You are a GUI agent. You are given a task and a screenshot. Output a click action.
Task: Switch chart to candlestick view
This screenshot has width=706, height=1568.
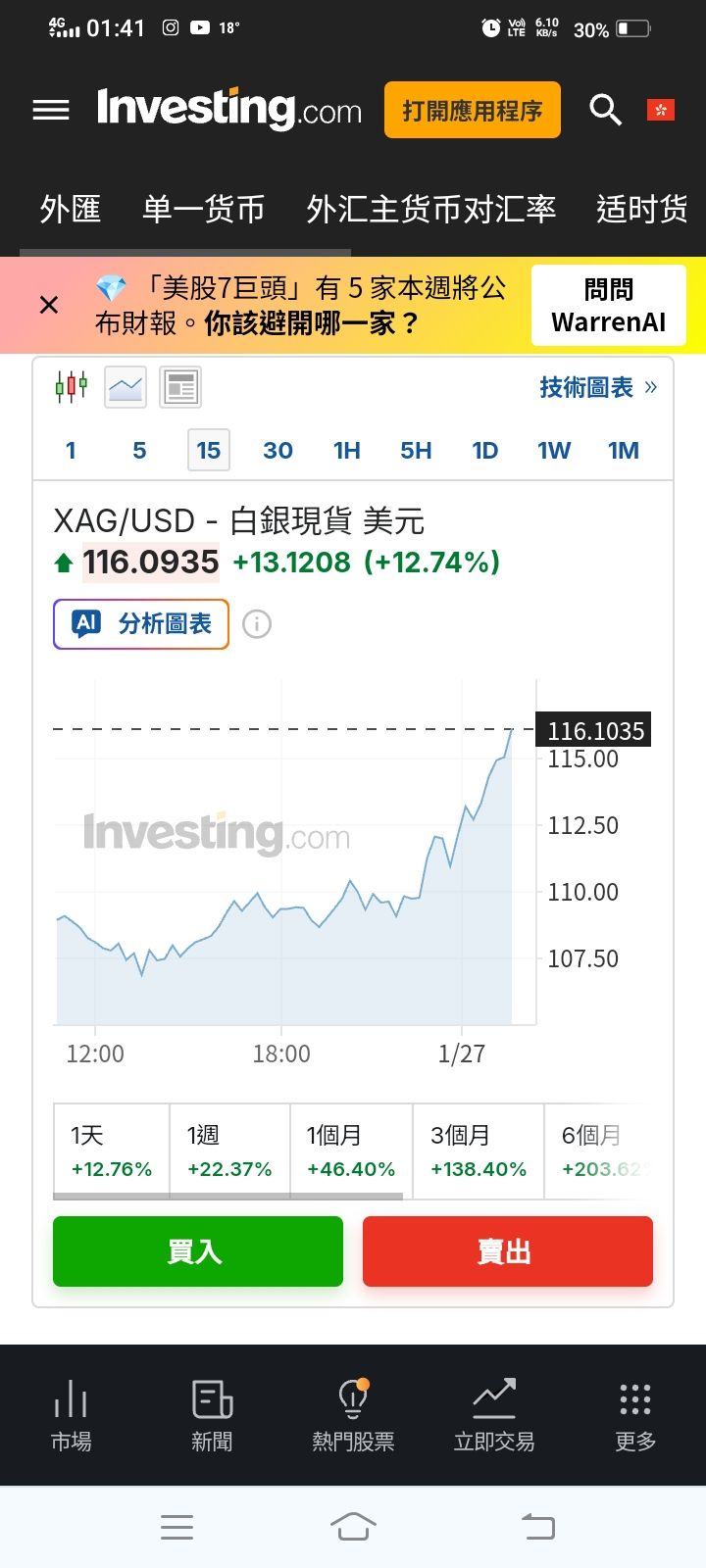click(71, 386)
